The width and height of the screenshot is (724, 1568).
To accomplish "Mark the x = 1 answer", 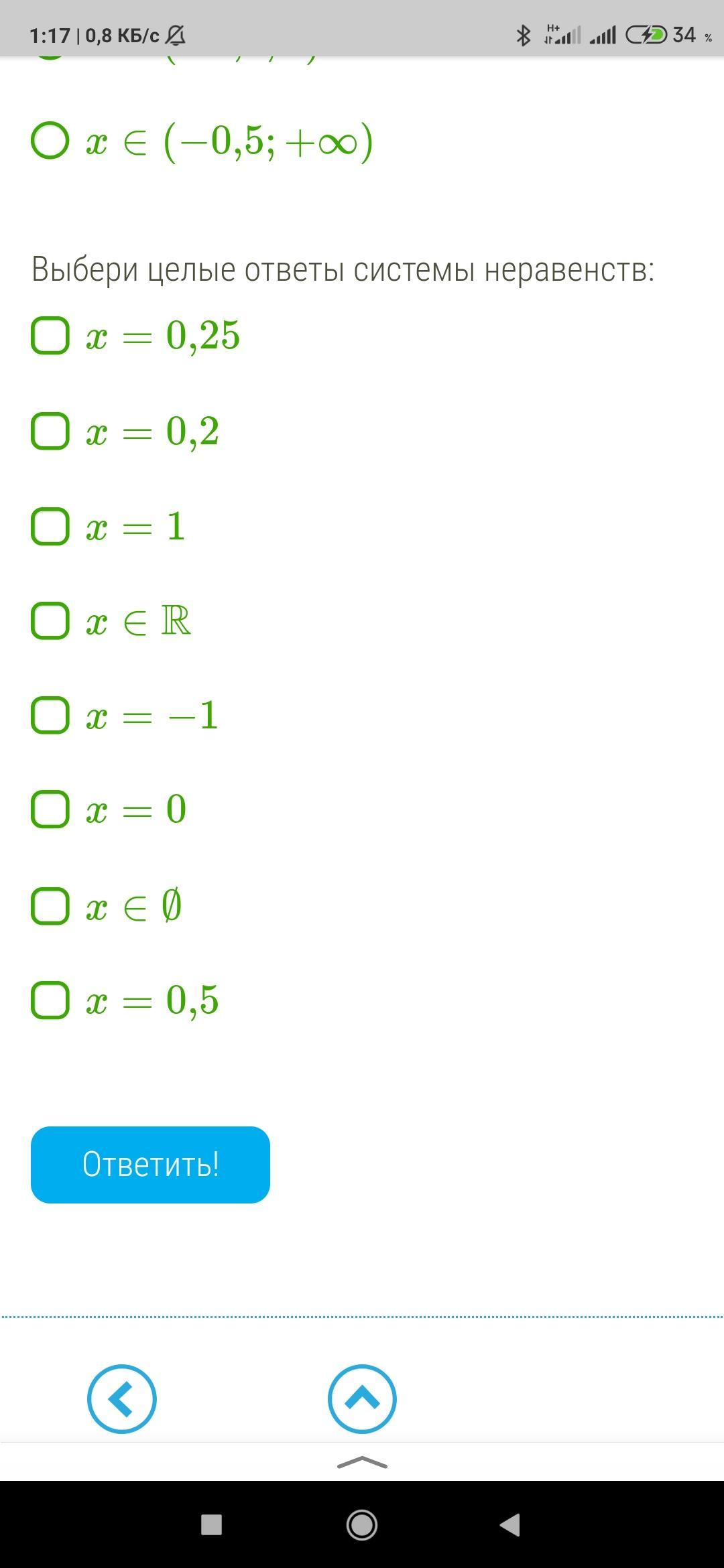I will tap(50, 526).
